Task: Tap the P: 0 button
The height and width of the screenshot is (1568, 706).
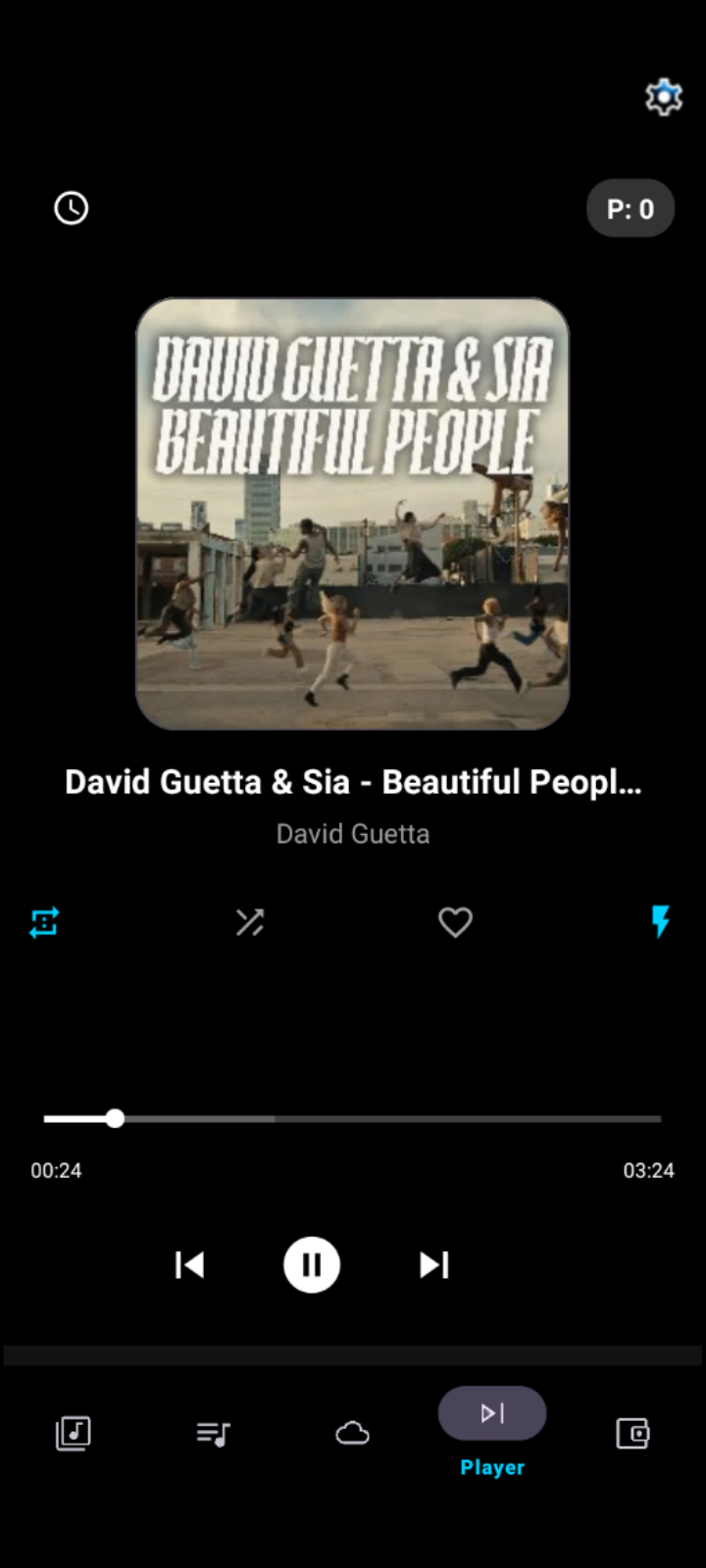Action: (x=630, y=209)
